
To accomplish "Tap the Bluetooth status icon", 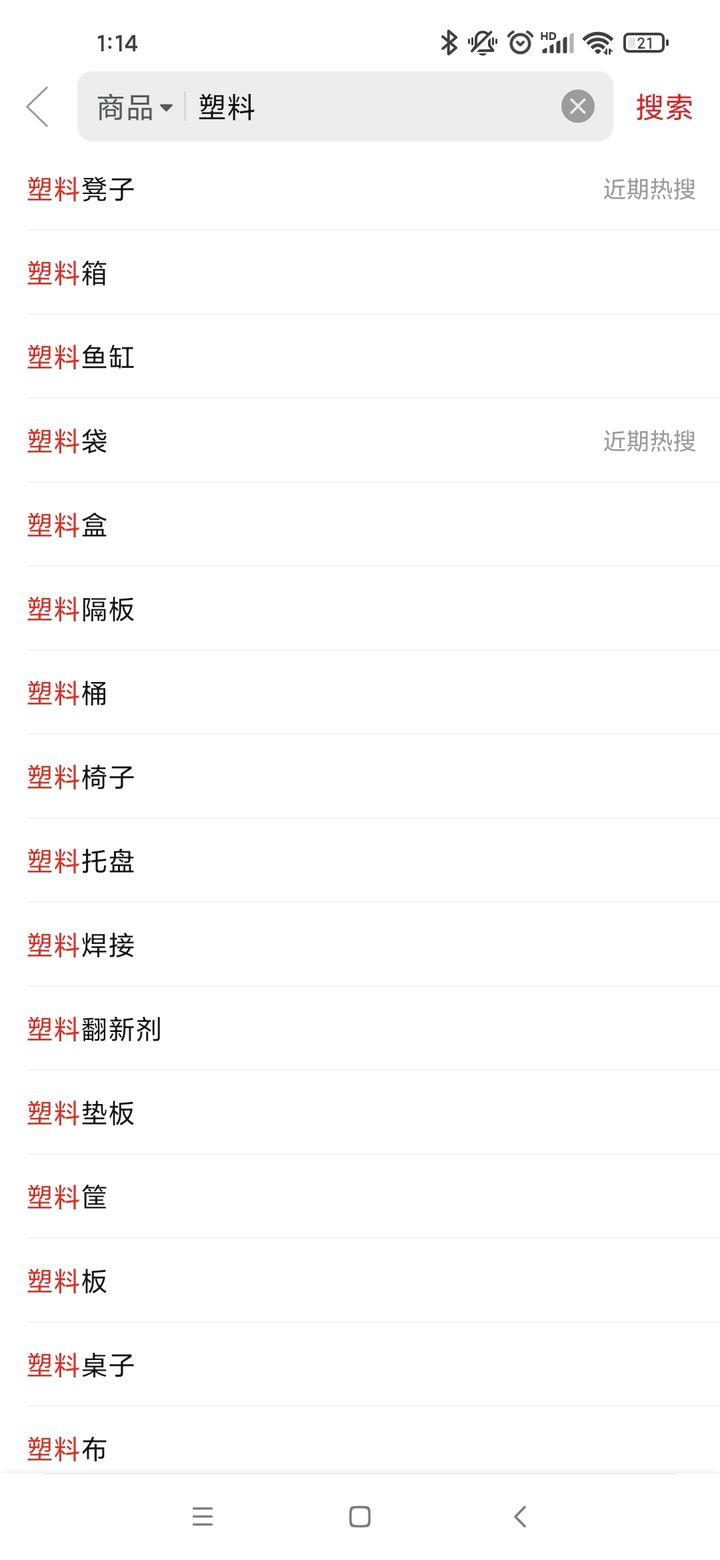I will click(x=448, y=43).
